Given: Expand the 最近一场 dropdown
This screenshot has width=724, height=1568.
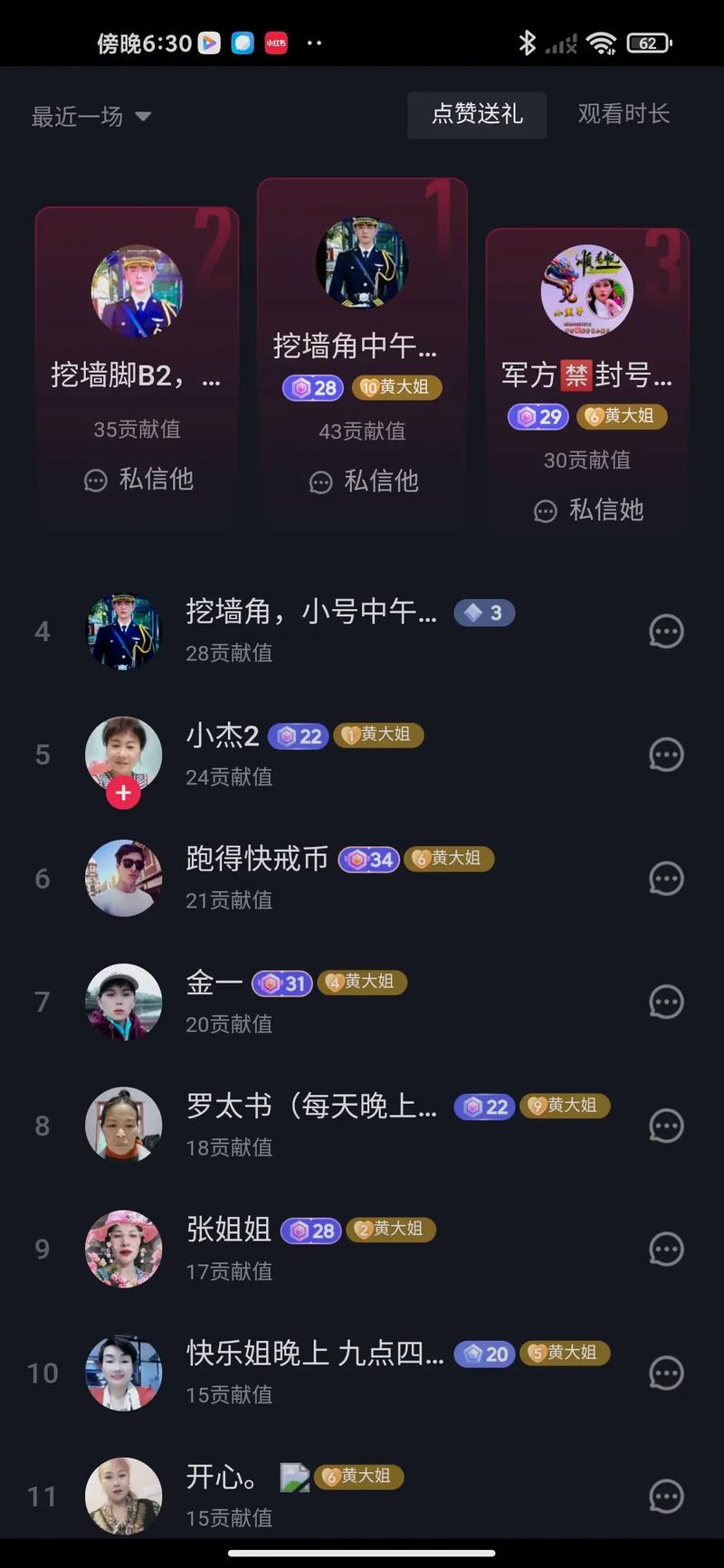Looking at the screenshot, I should point(90,116).
